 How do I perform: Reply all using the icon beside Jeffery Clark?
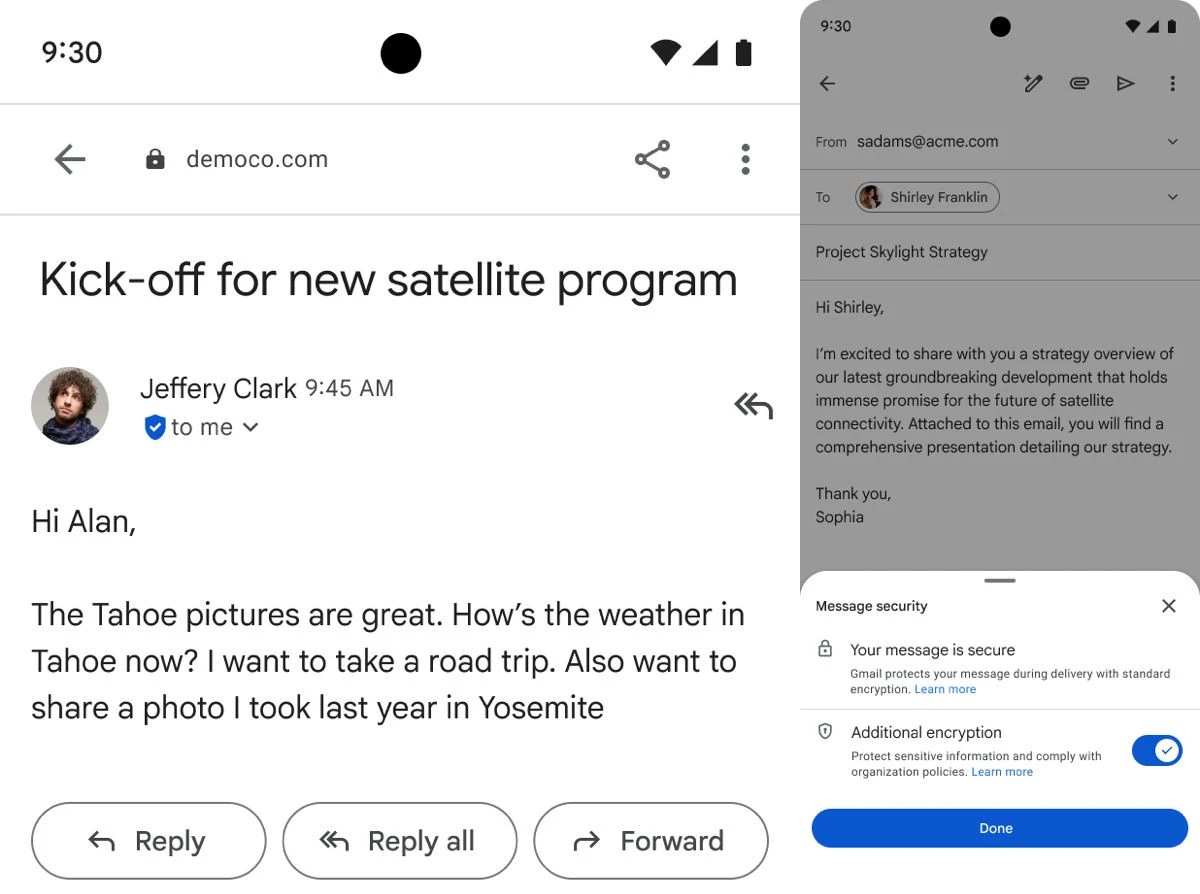753,405
